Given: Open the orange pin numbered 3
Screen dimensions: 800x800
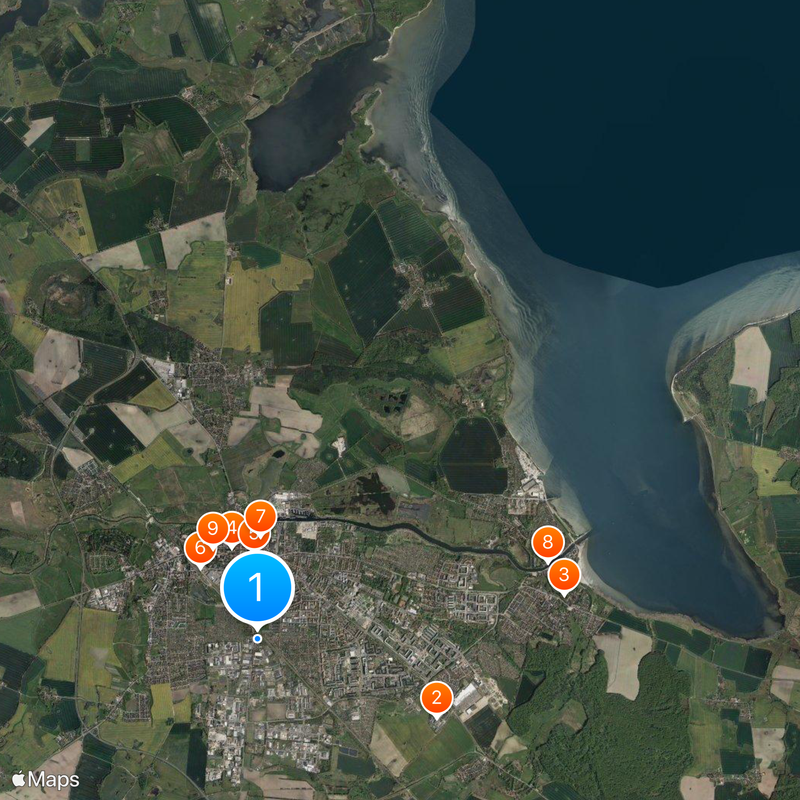Looking at the screenshot, I should [x=564, y=575].
